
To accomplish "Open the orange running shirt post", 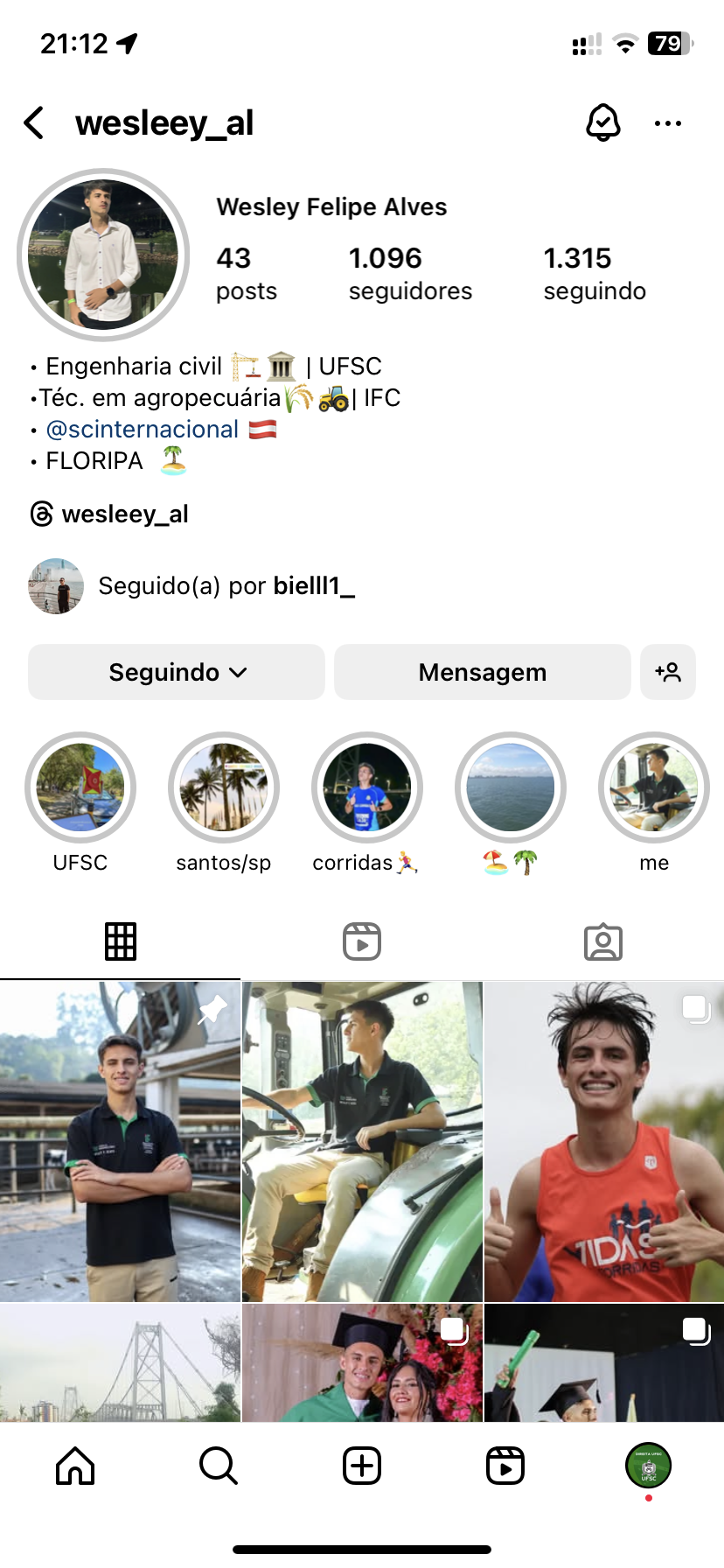I will tap(604, 1141).
